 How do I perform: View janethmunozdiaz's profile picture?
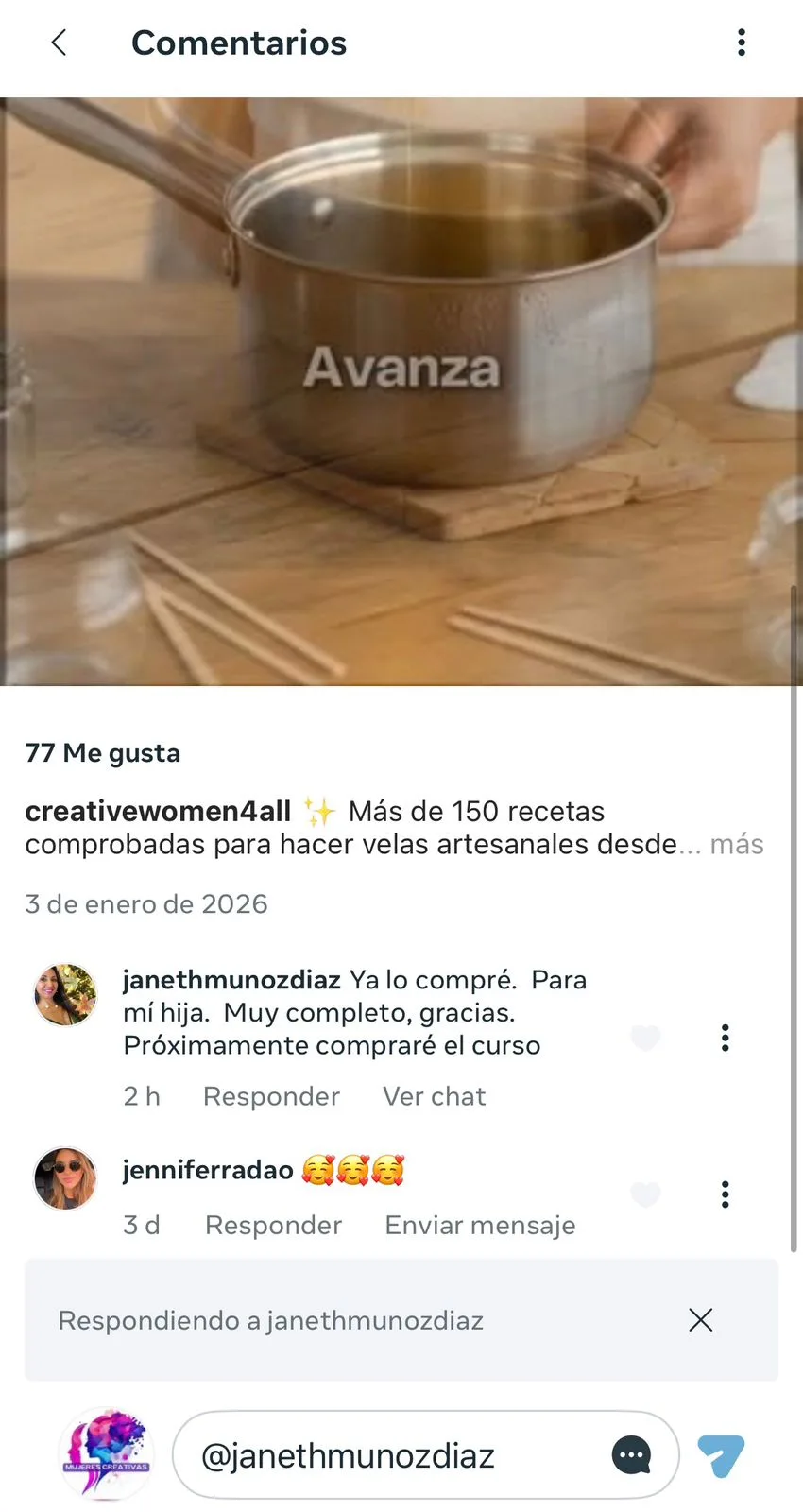tap(65, 995)
